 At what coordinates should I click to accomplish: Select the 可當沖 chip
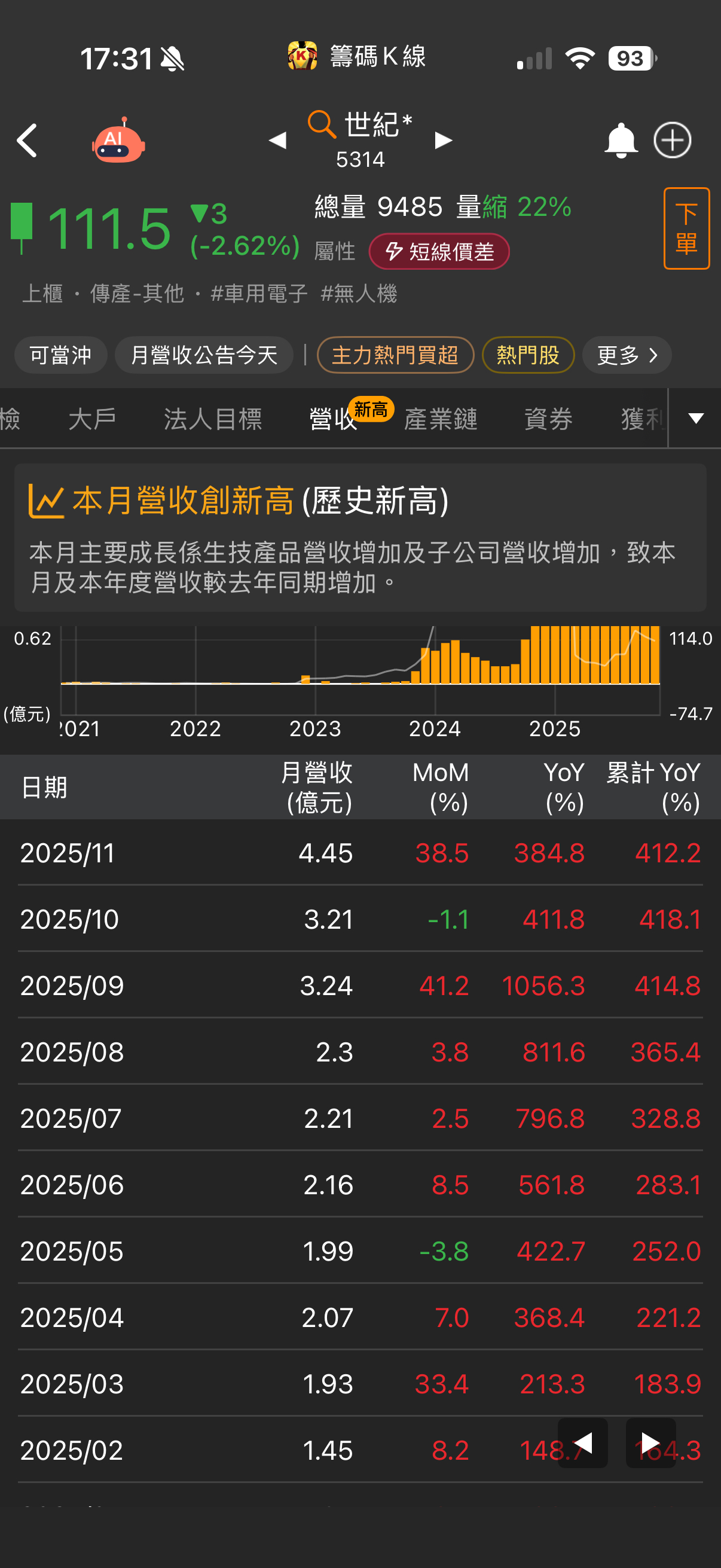click(x=61, y=355)
